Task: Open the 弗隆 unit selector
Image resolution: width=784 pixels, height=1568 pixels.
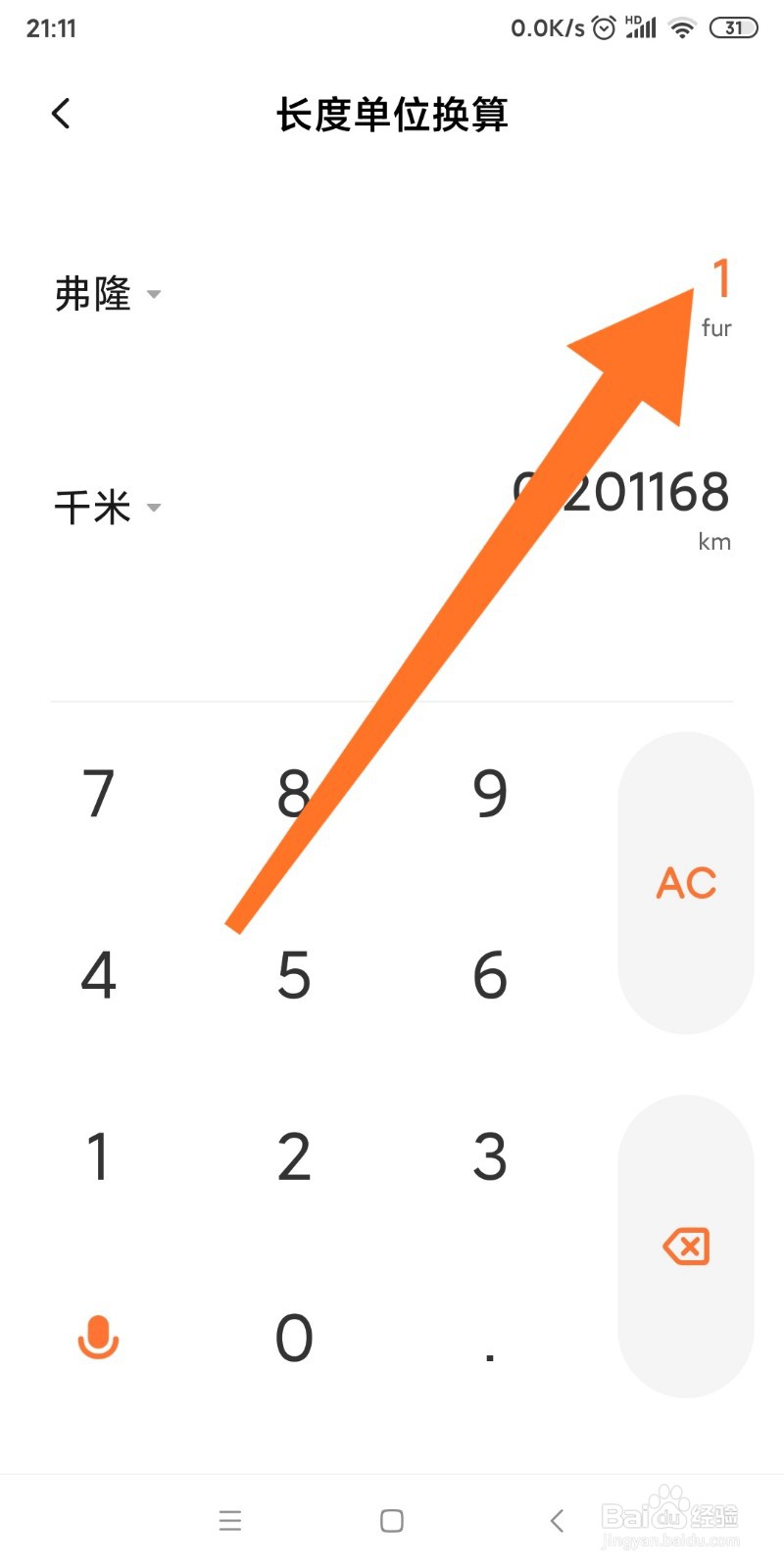Action: pyautogui.click(x=98, y=294)
